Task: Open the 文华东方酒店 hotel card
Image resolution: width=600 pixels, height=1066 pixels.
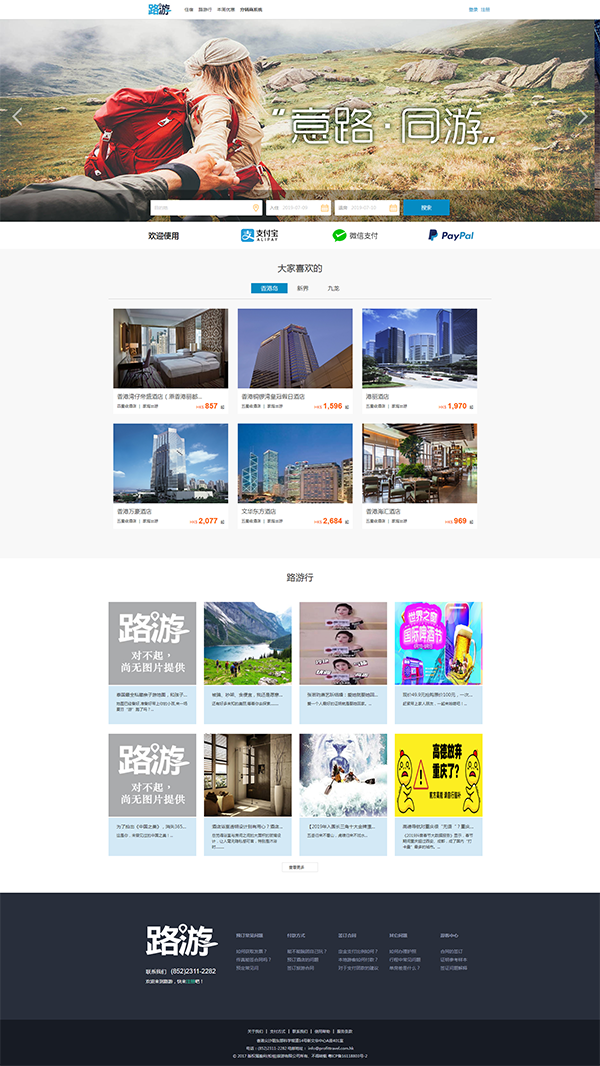Action: pos(295,475)
